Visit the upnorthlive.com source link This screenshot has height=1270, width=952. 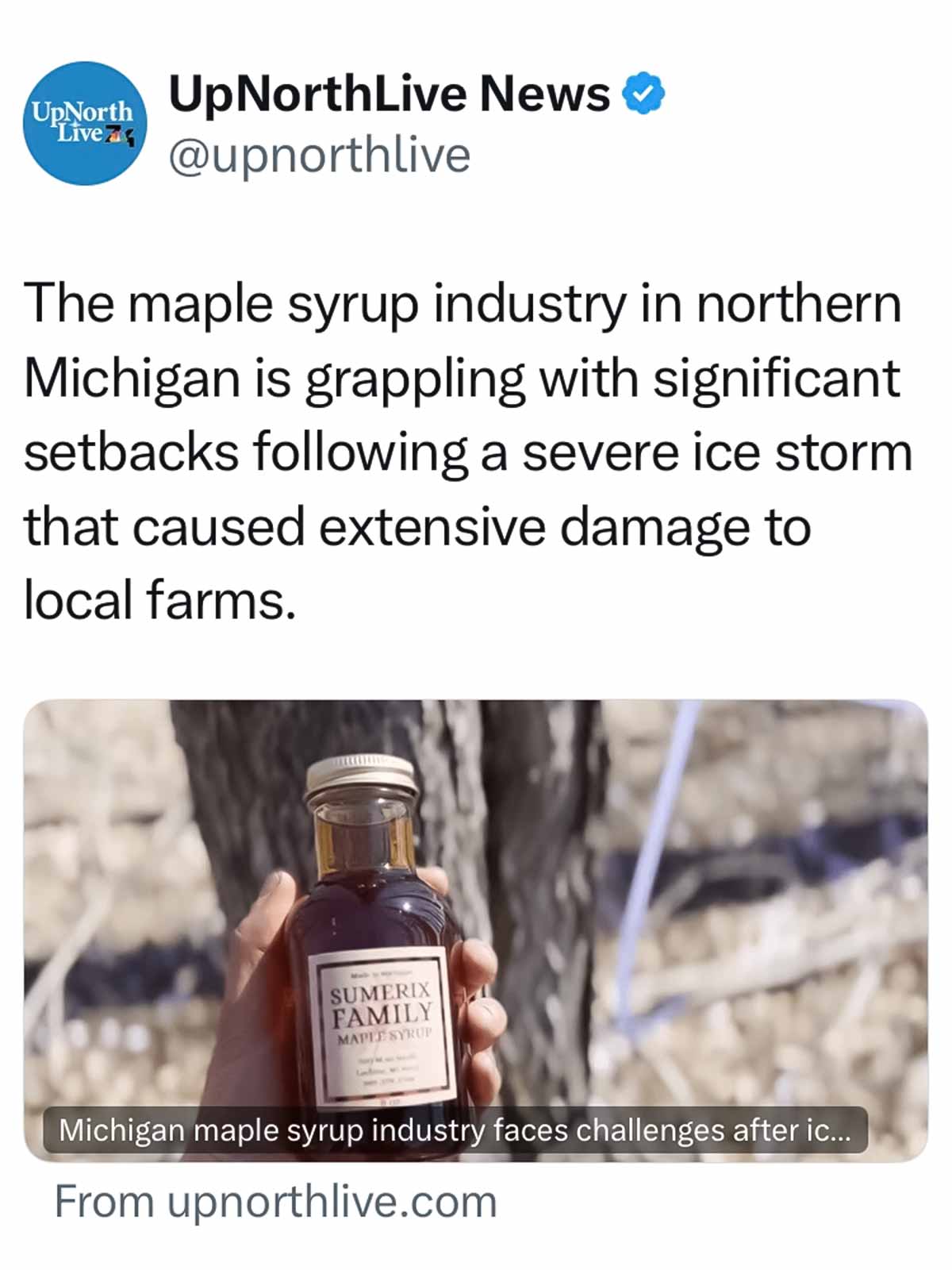click(275, 1202)
